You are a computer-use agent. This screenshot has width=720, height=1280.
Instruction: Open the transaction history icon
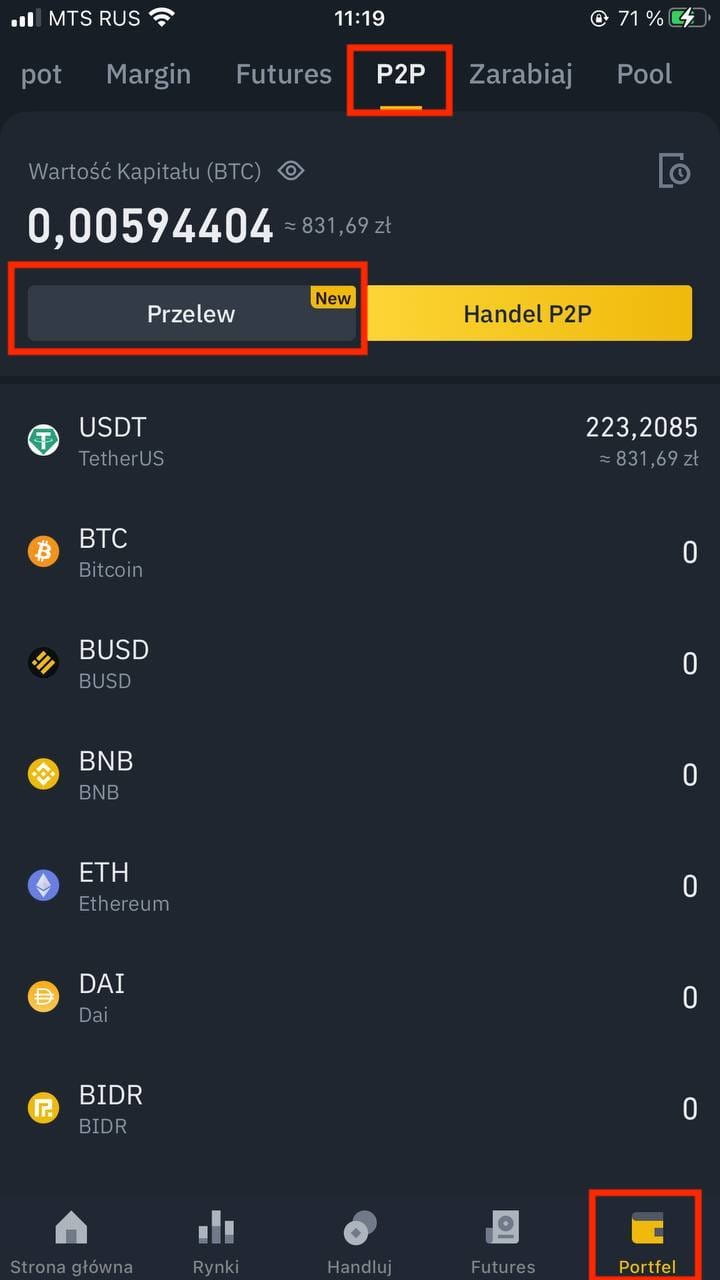pos(675,171)
